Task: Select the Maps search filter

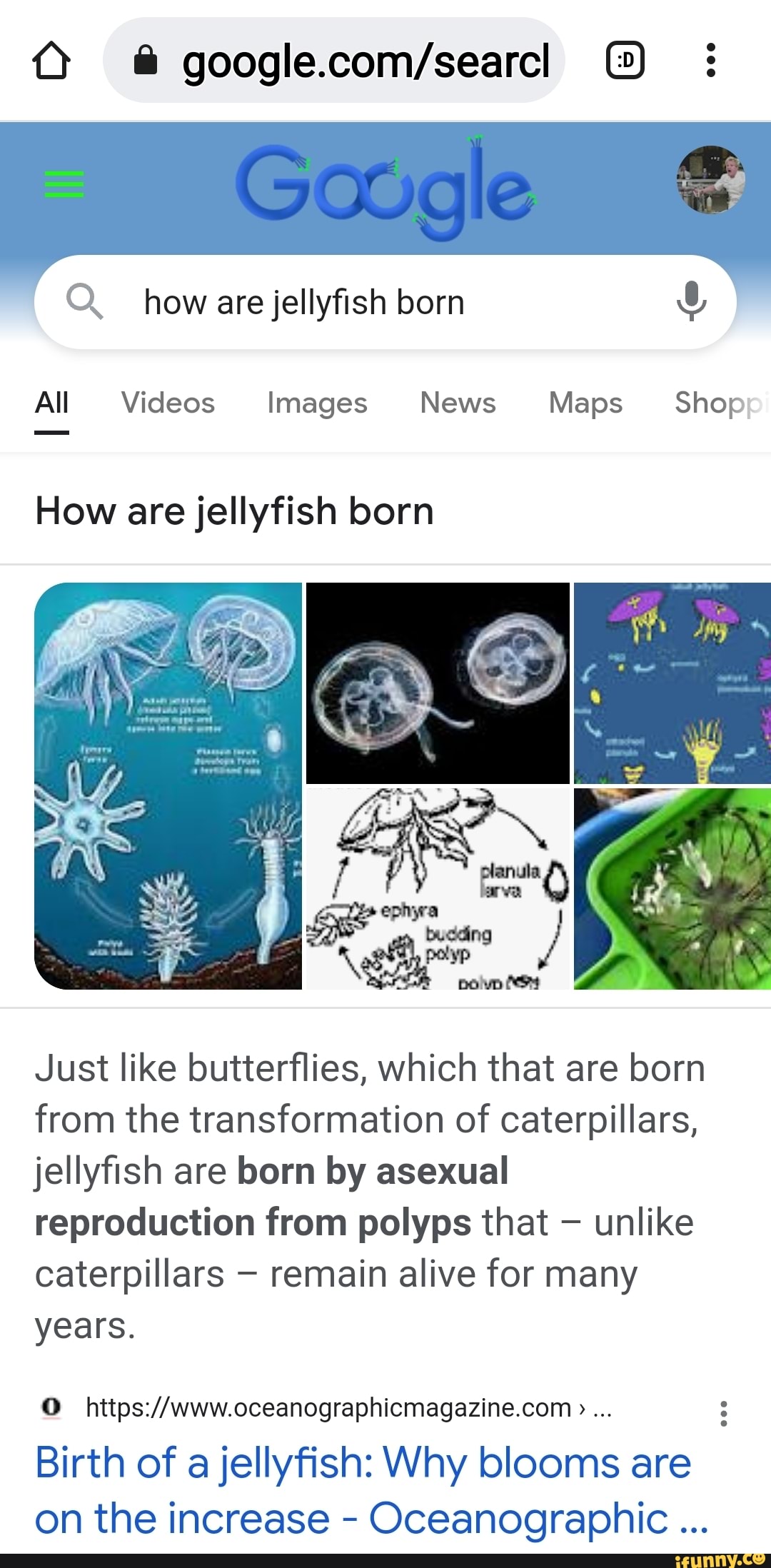Action: pyautogui.click(x=585, y=403)
